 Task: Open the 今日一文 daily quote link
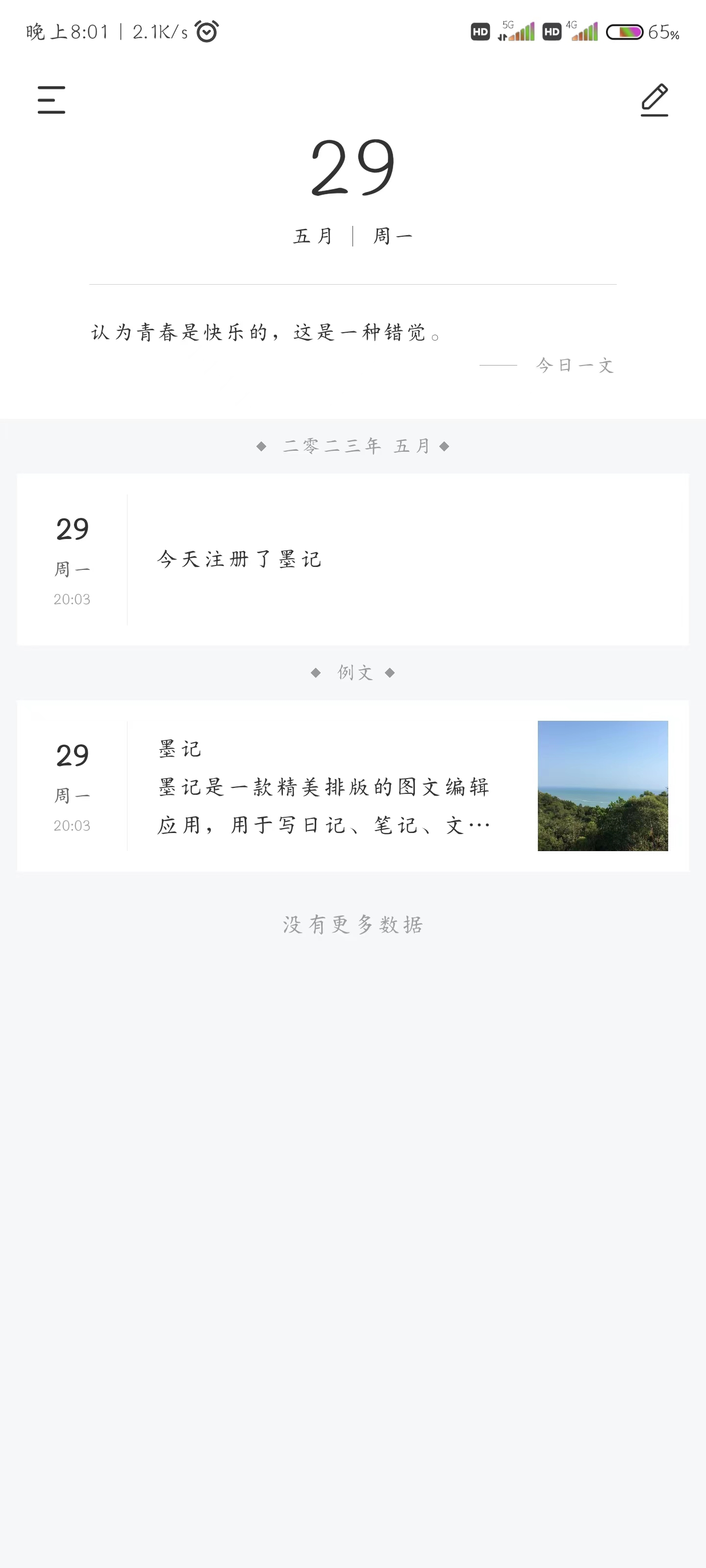[x=575, y=365]
